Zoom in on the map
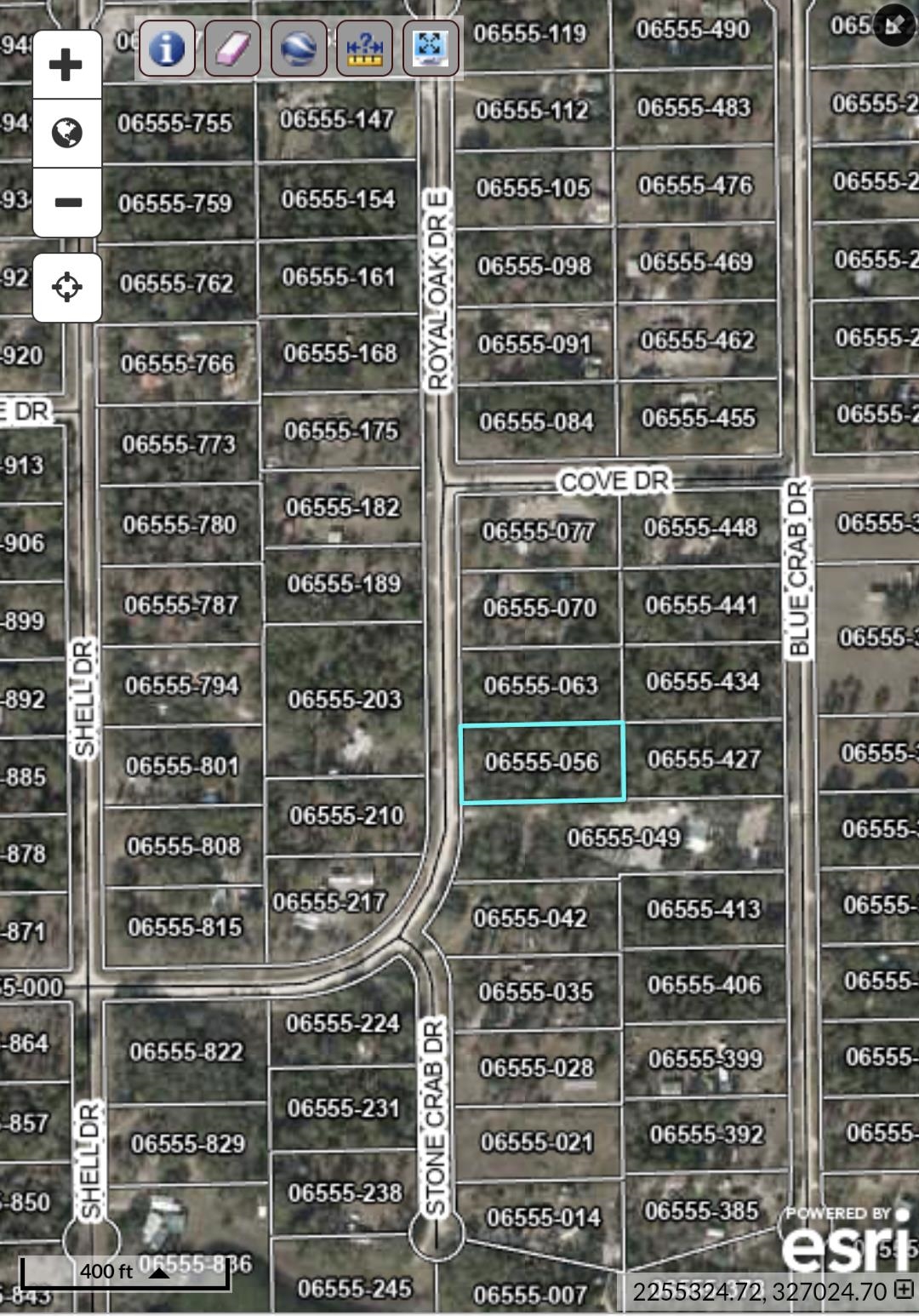The image size is (919, 1316). click(x=66, y=65)
